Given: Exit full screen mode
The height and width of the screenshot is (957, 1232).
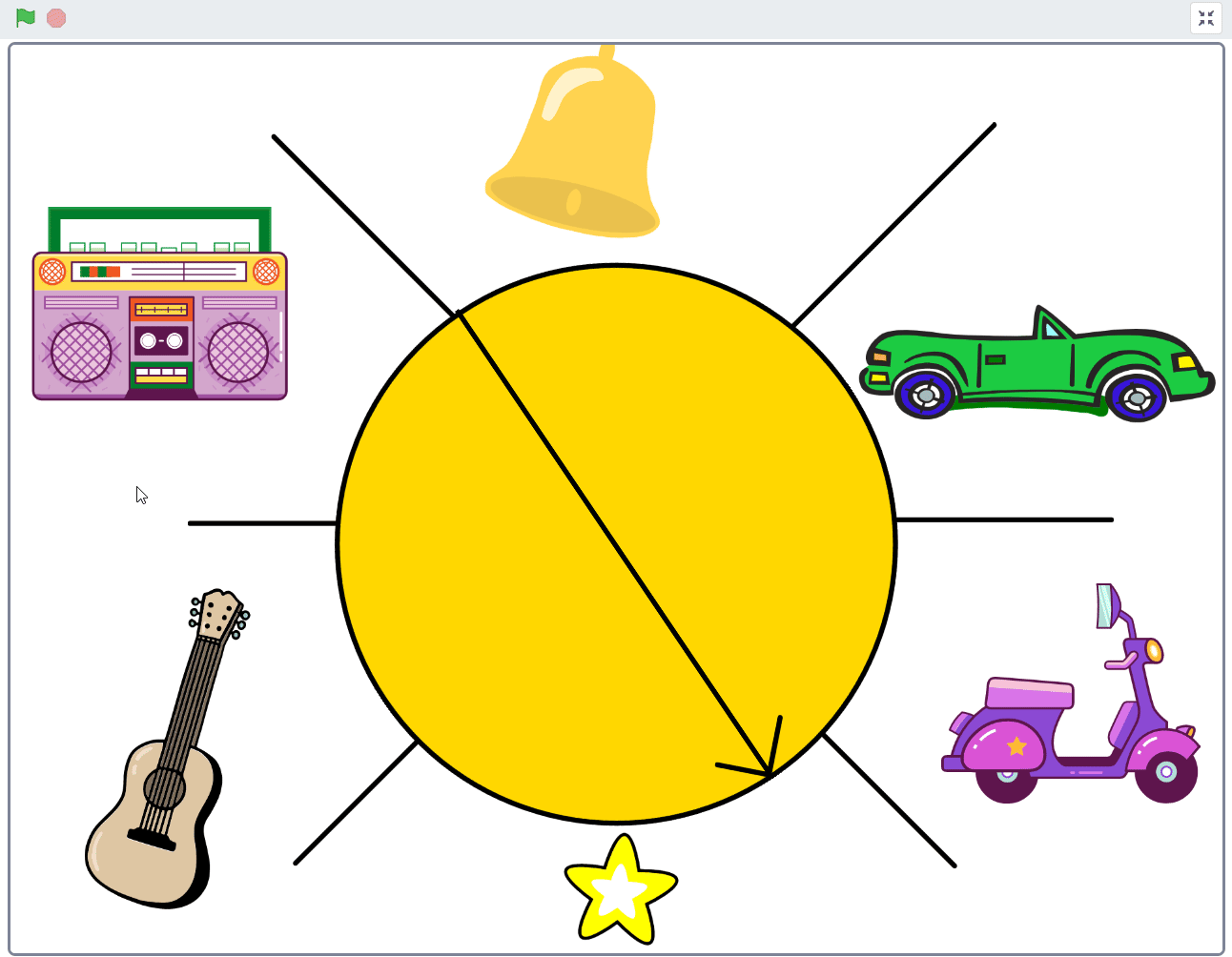Looking at the screenshot, I should (x=1206, y=18).
